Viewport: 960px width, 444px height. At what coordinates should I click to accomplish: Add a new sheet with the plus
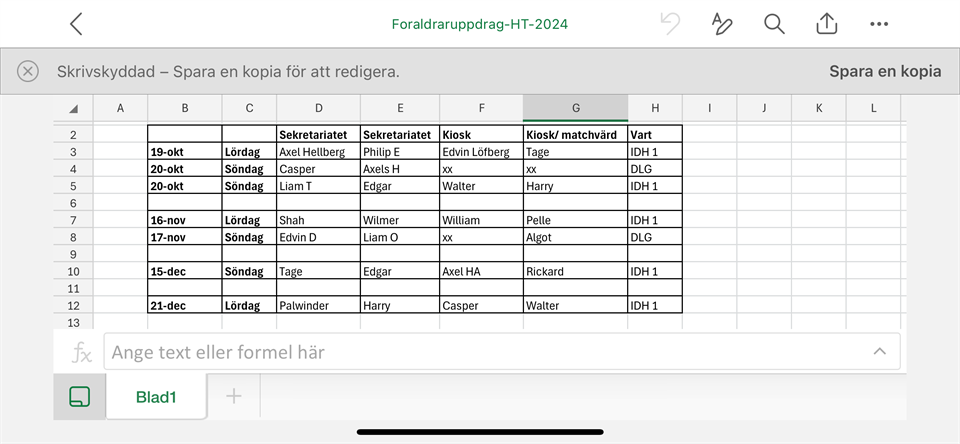click(x=234, y=396)
